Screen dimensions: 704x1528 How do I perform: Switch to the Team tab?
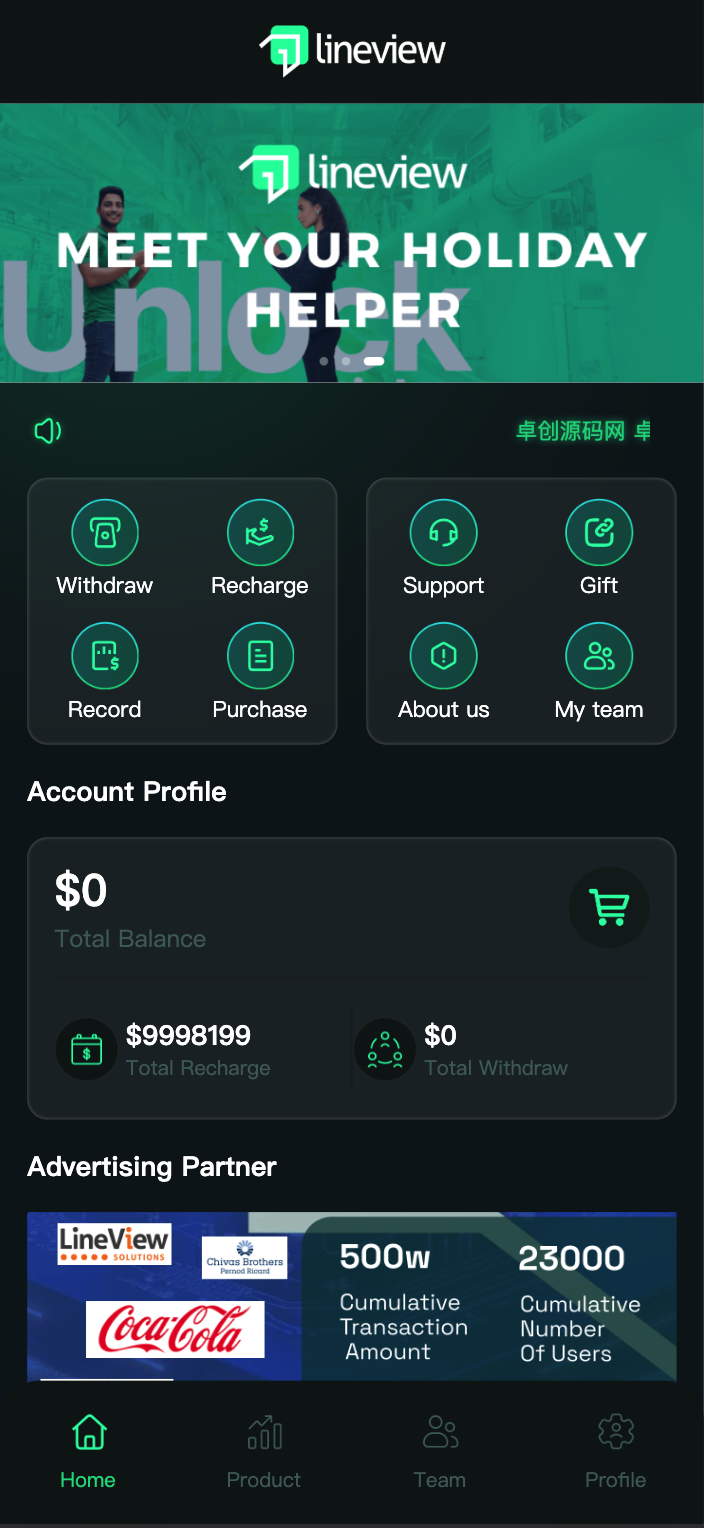(440, 1450)
